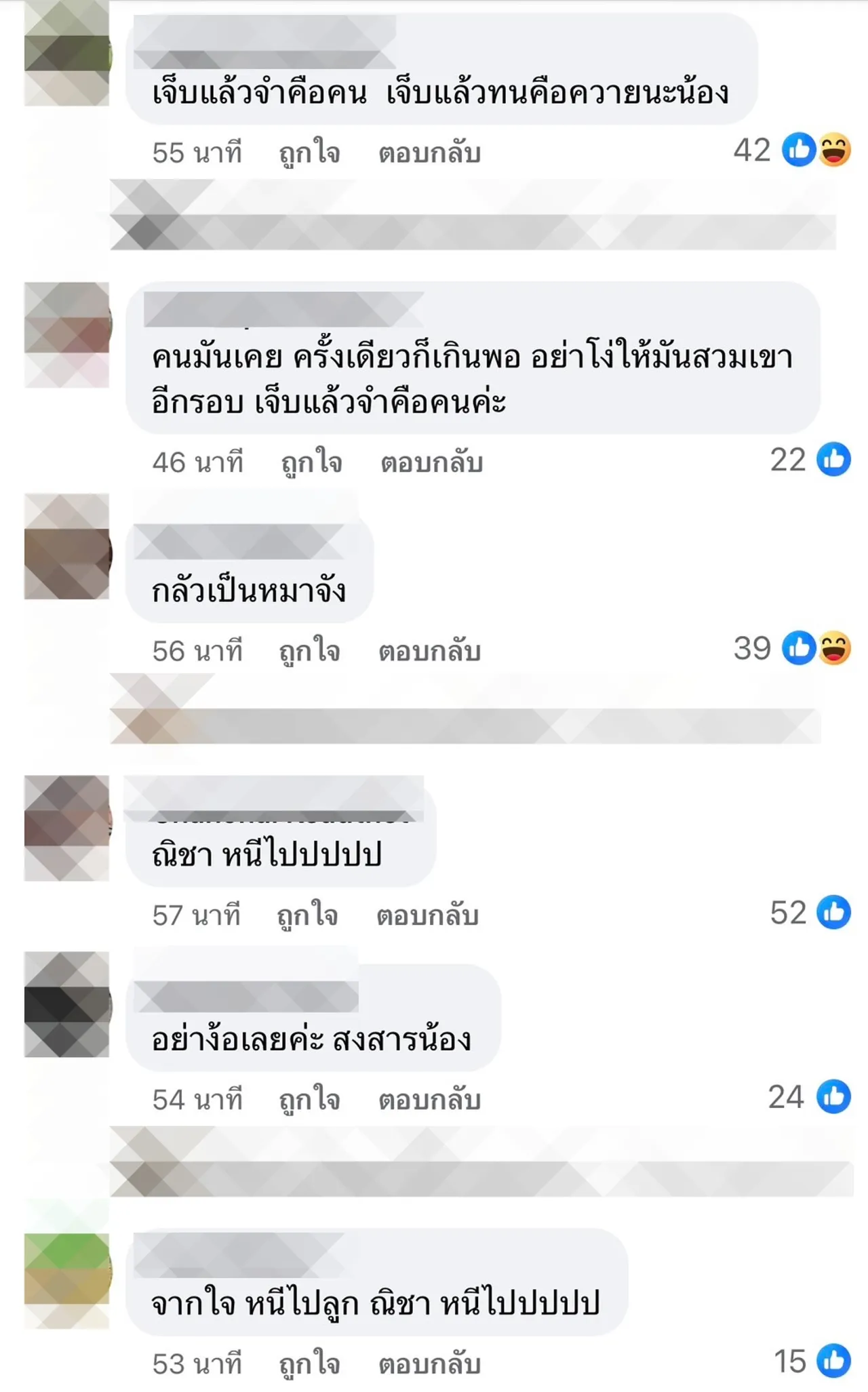Click ถูกใจ on the top comment
This screenshot has height=1392, width=868.
[309, 154]
